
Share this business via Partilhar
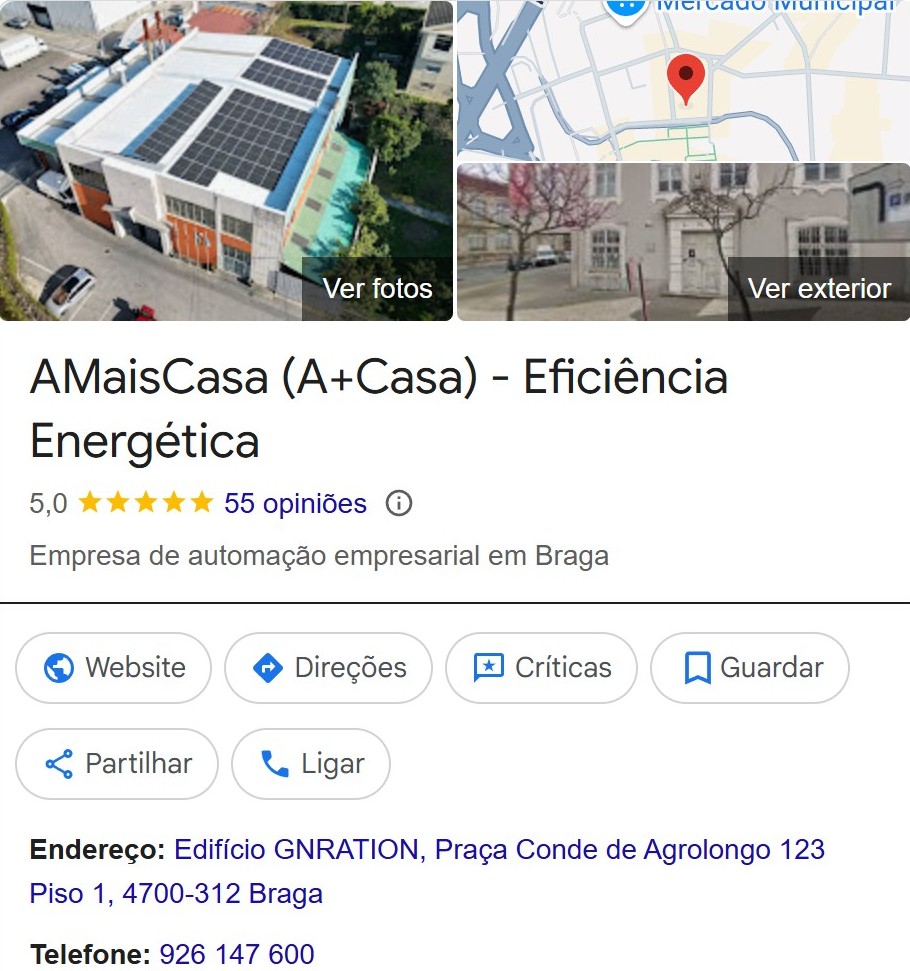[x=117, y=764]
